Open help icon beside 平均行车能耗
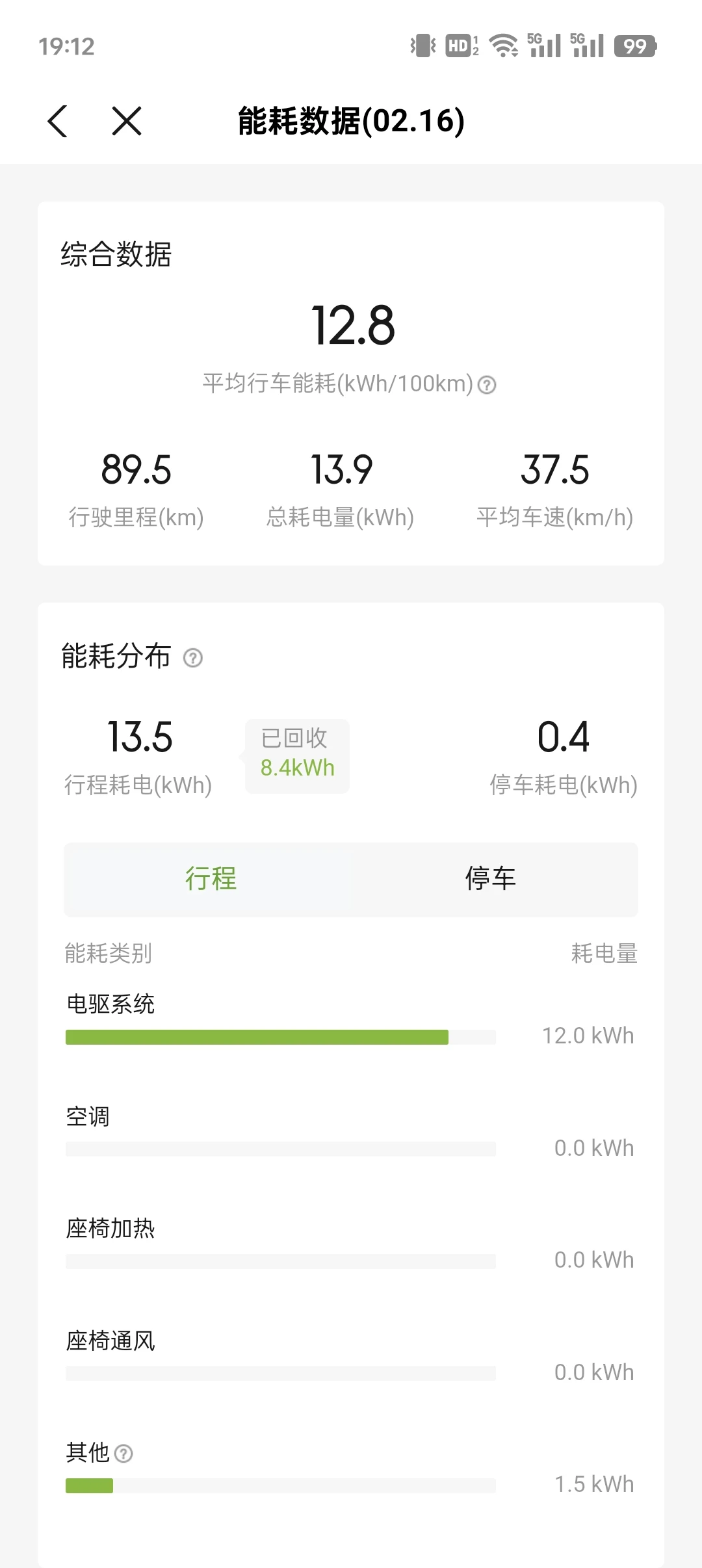The image size is (702, 1568). pos(487,385)
